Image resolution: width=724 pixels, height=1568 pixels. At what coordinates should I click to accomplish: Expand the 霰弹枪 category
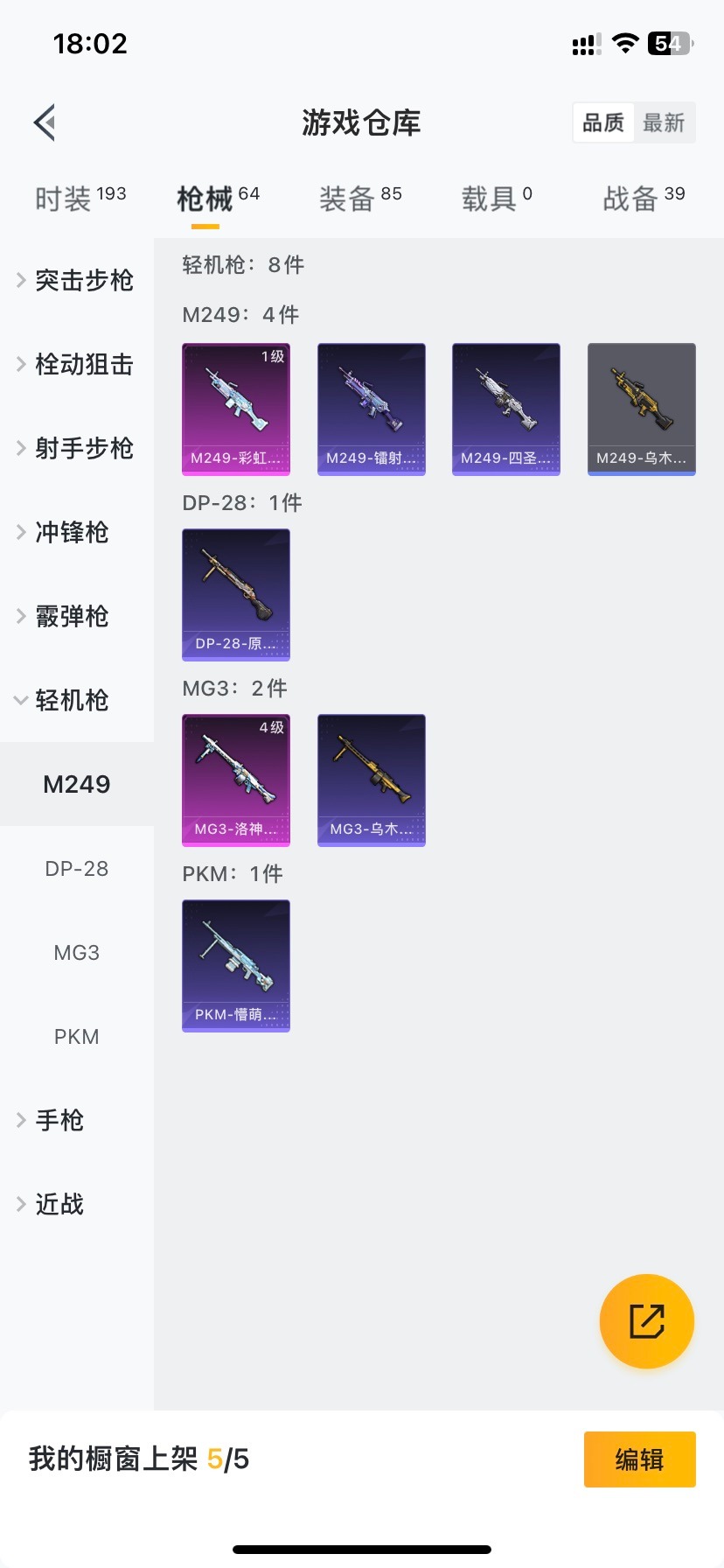pos(70,616)
